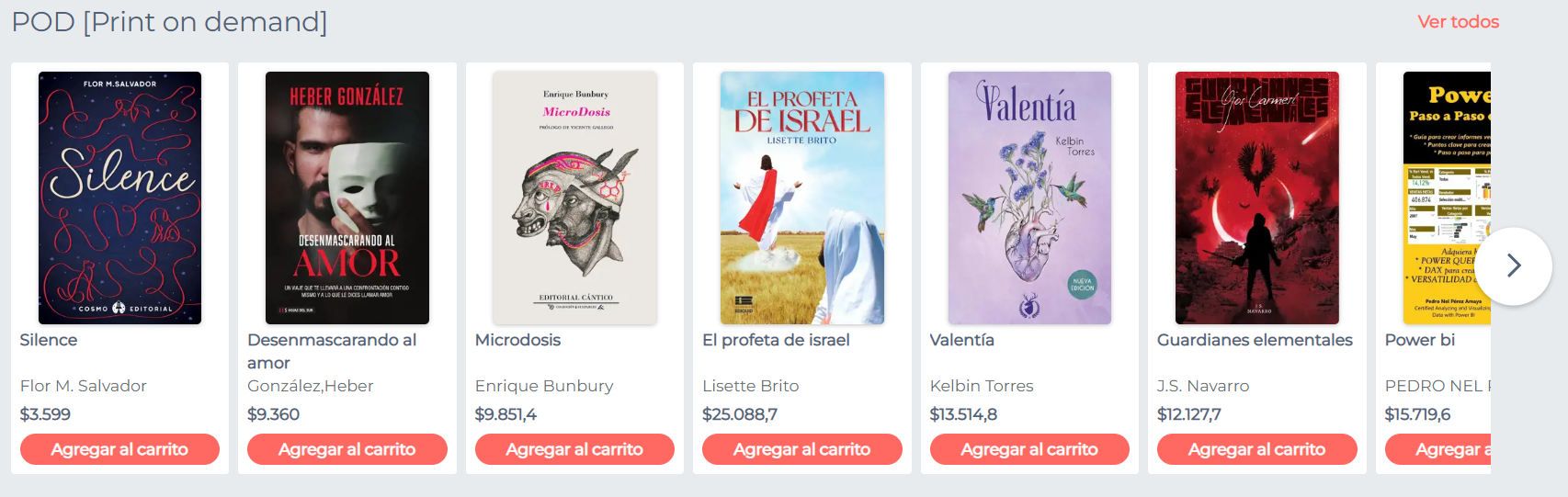
Task: Add Guardianes elementales to cart
Action: click(1256, 449)
